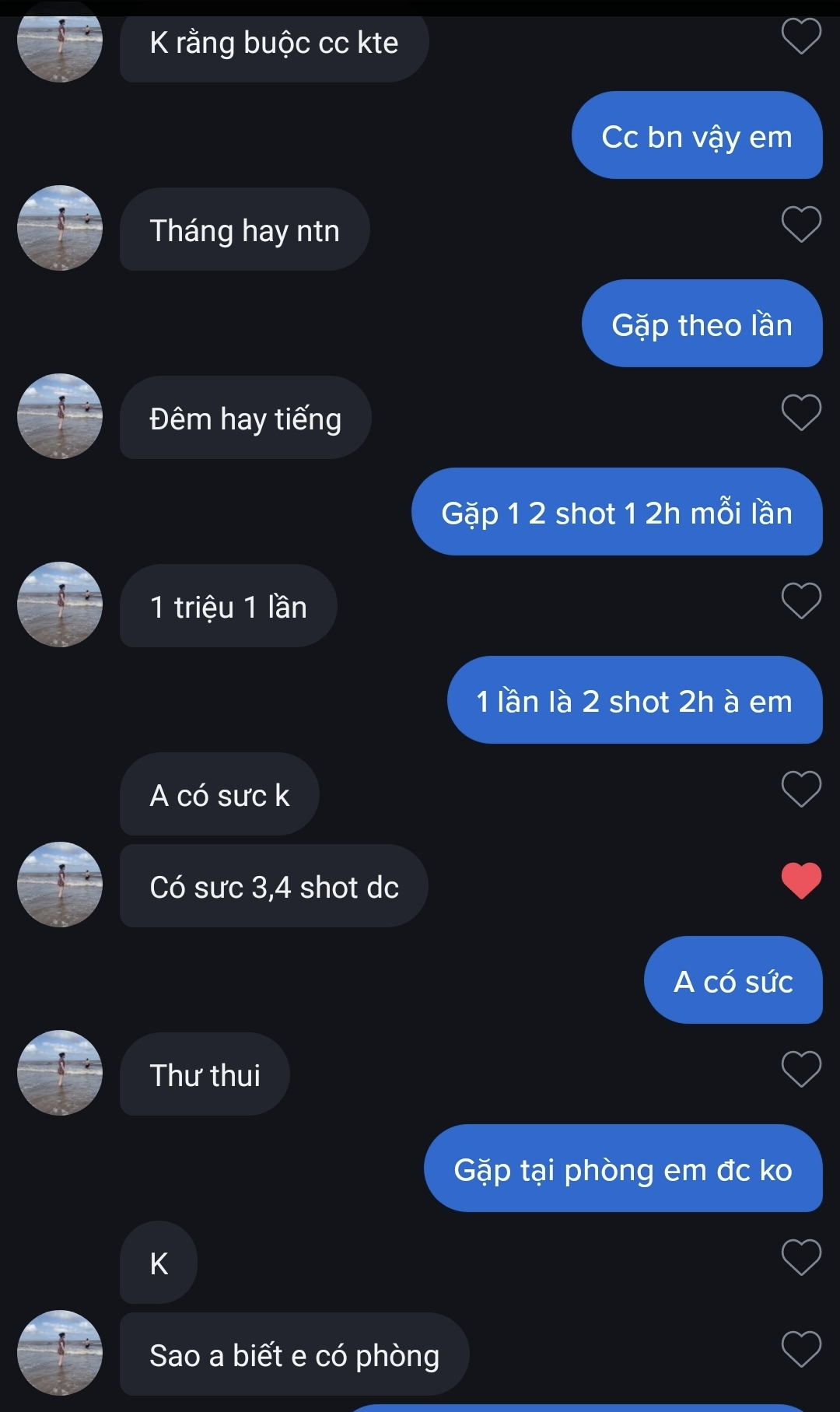840x1412 pixels.
Task: Select the blue bubble "Cc bn vậy em"
Action: pyautogui.click(x=697, y=137)
